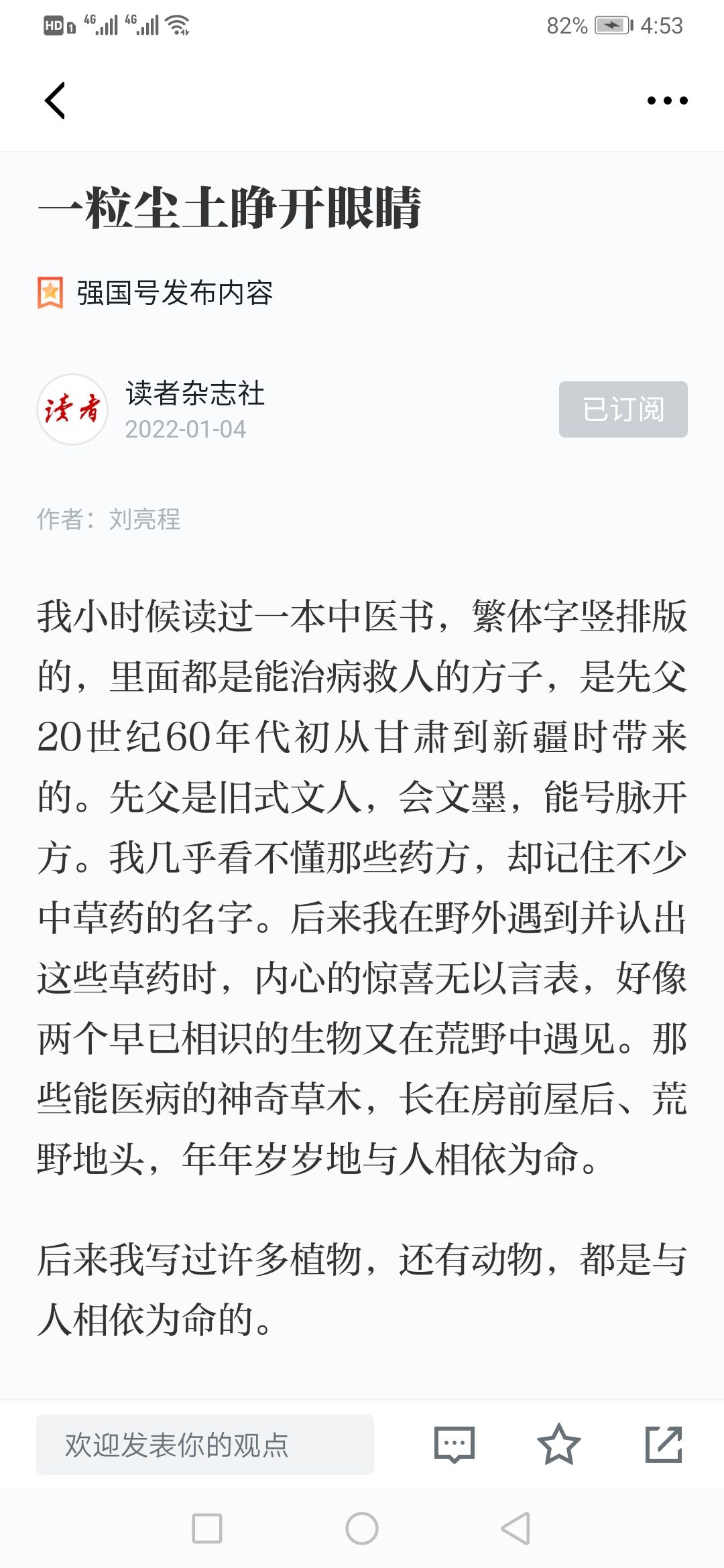Open 读者杂志社 publisher profile

click(194, 393)
